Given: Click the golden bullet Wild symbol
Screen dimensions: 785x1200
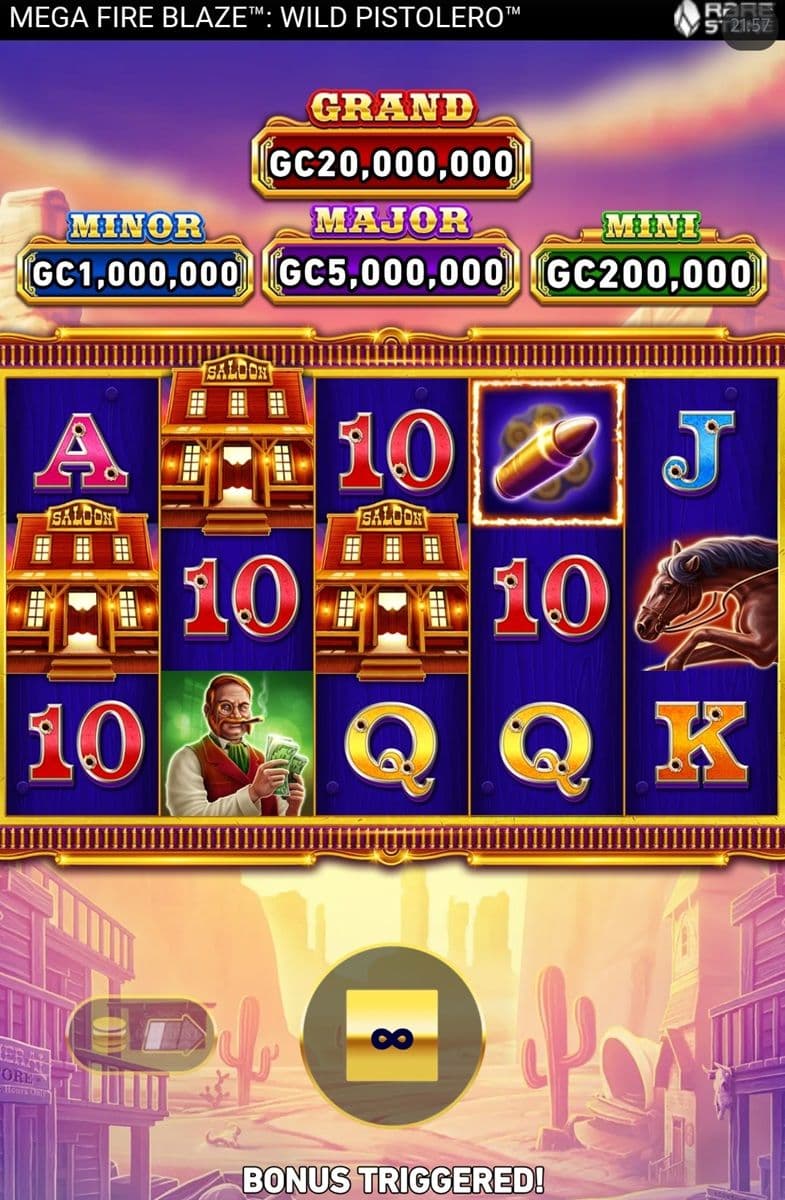Looking at the screenshot, I should click(545, 450).
